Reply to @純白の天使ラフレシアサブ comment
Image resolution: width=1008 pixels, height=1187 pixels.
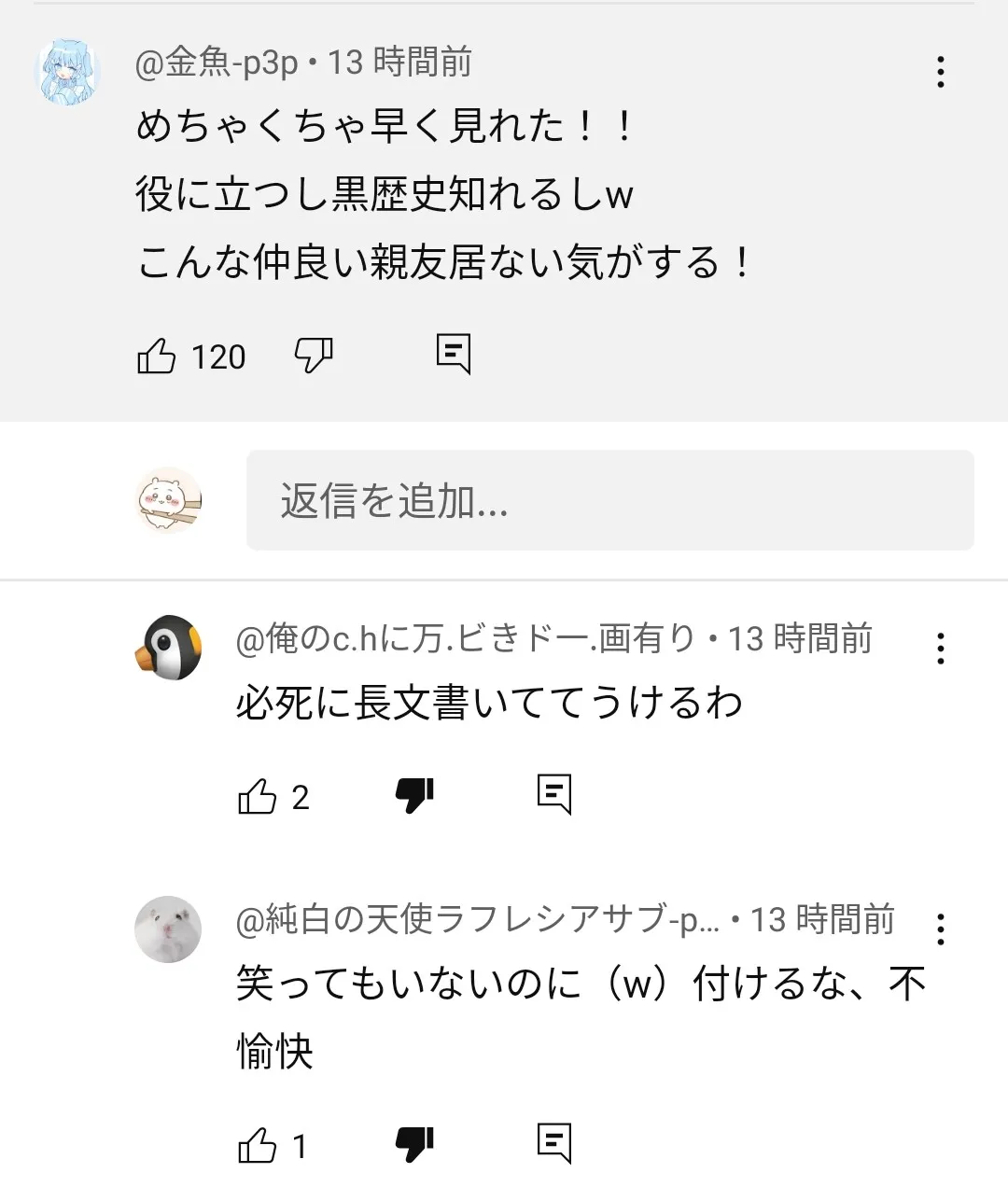click(554, 1143)
